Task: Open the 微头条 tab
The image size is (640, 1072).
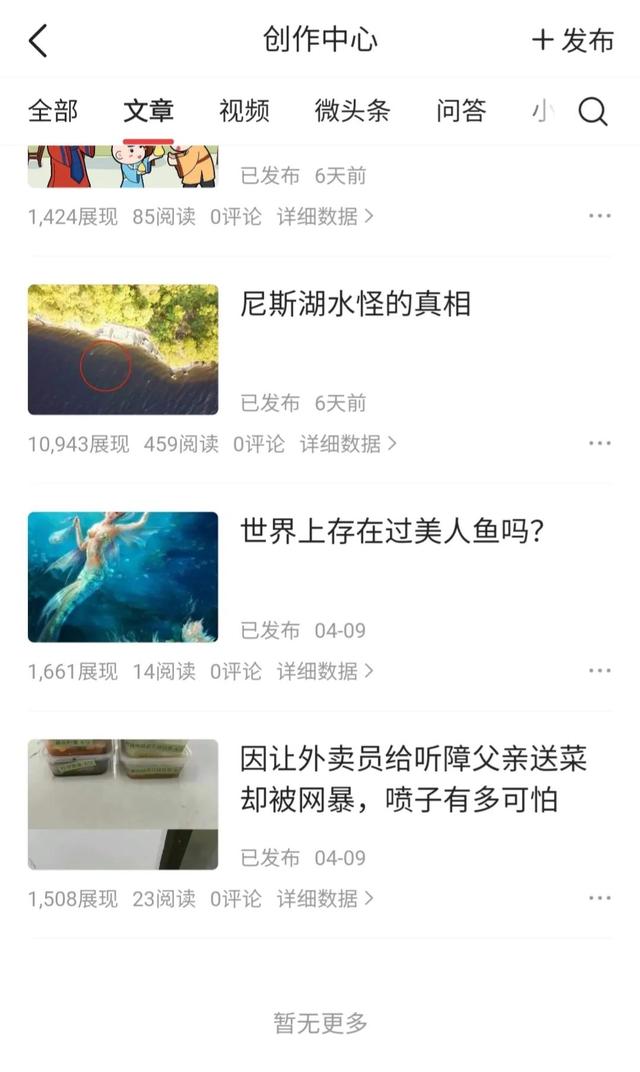Action: (352, 111)
